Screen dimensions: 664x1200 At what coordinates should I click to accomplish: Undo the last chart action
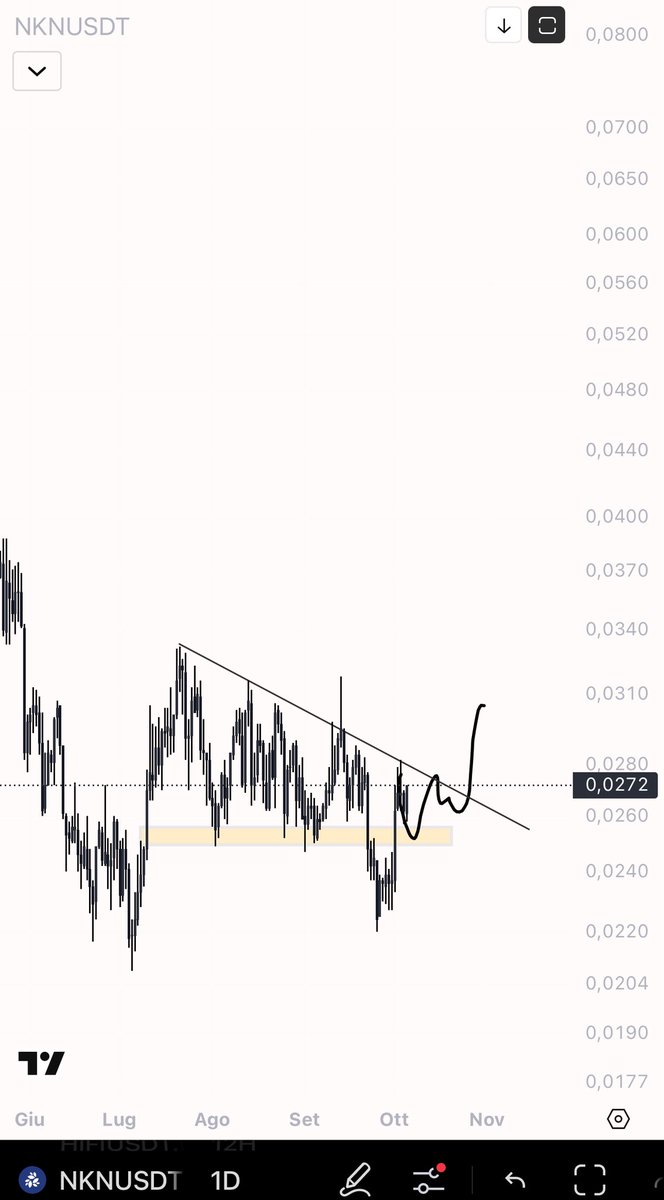click(x=514, y=1180)
